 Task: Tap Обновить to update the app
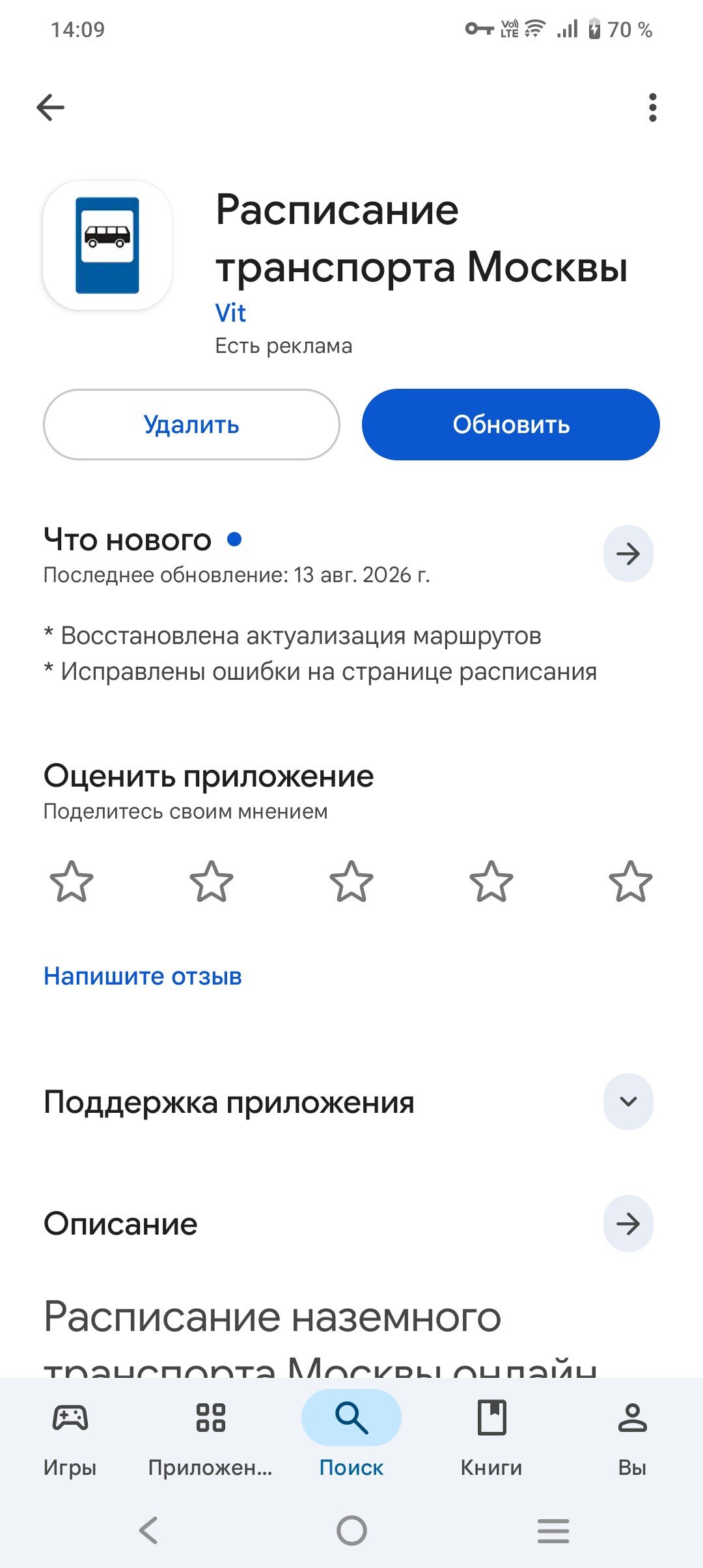511,425
